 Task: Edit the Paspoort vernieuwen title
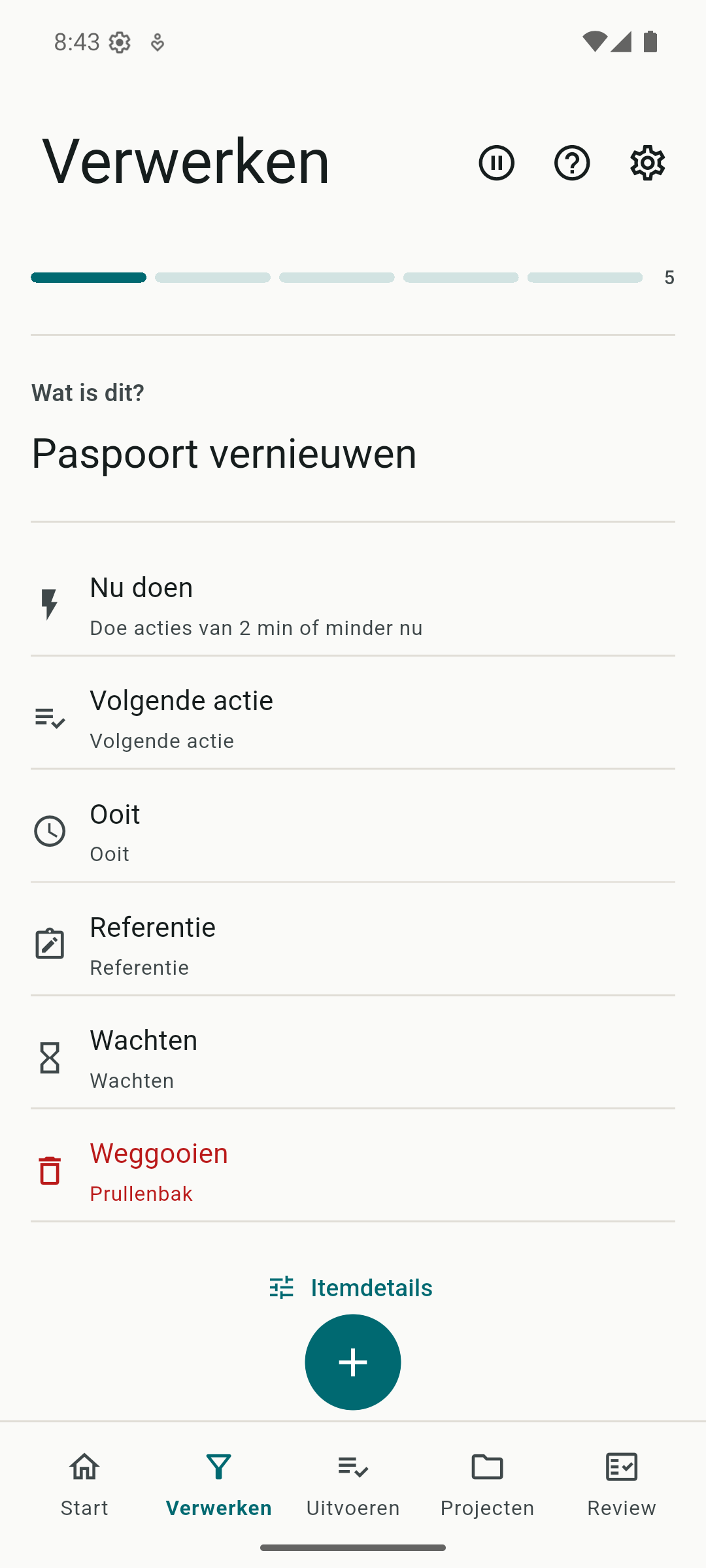pos(224,453)
